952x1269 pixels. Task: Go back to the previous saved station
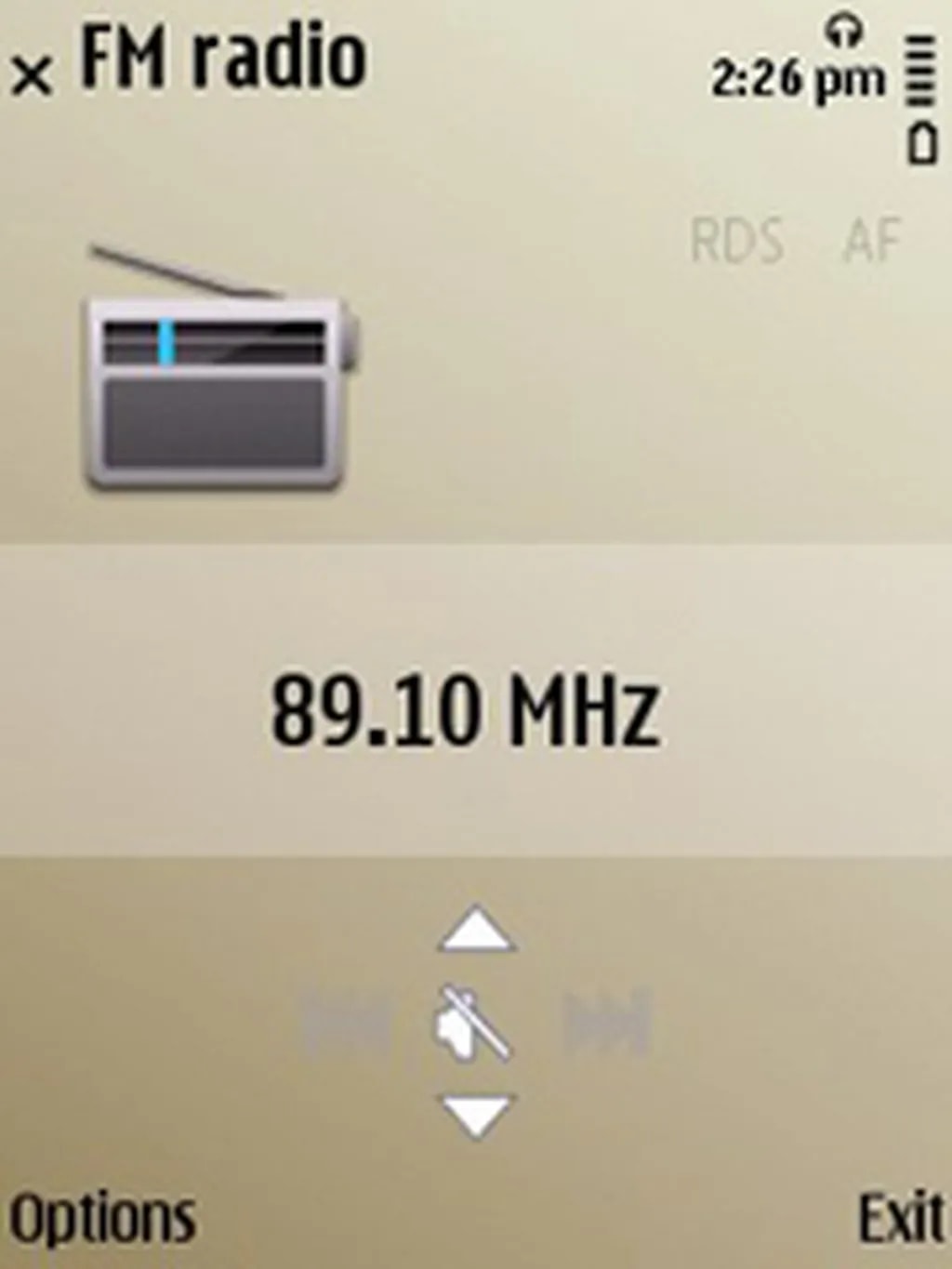[x=344, y=1024]
